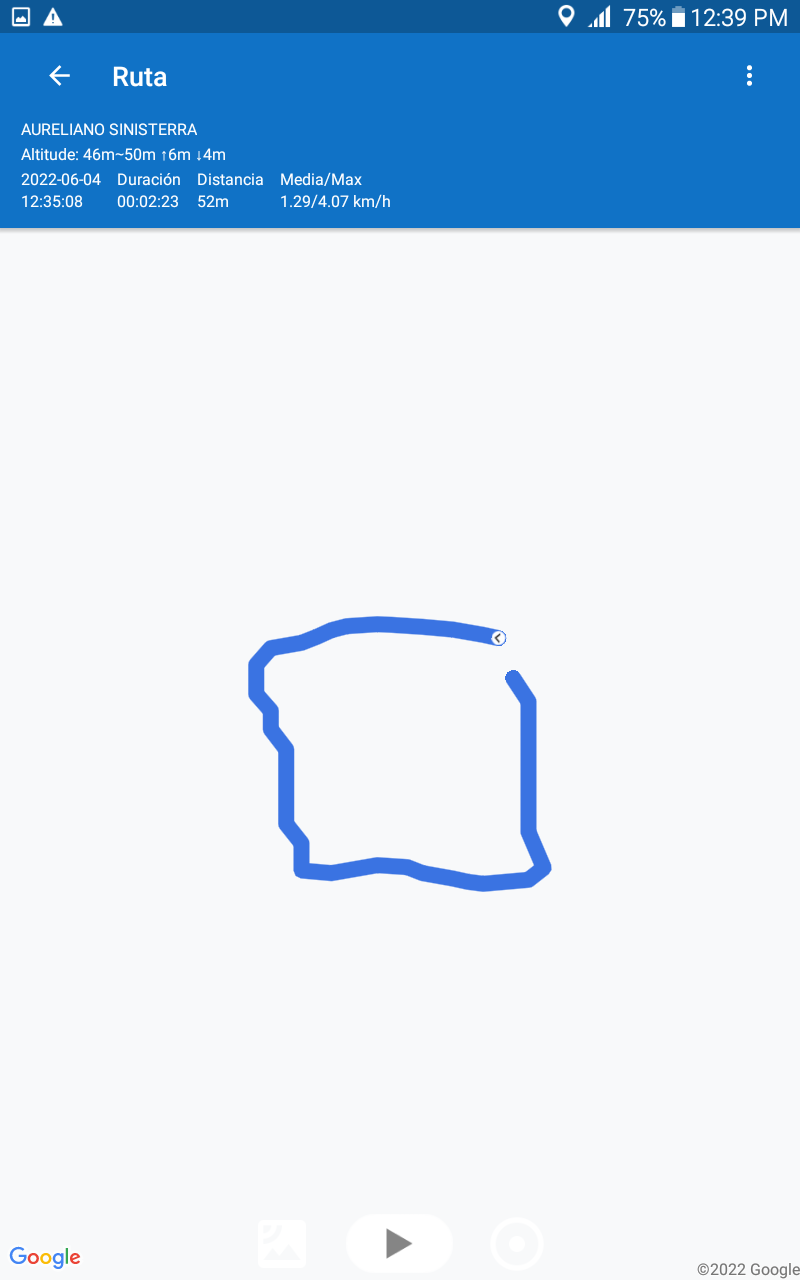
Task: Tap the picture icon beside the play button
Action: pyautogui.click(x=282, y=1244)
